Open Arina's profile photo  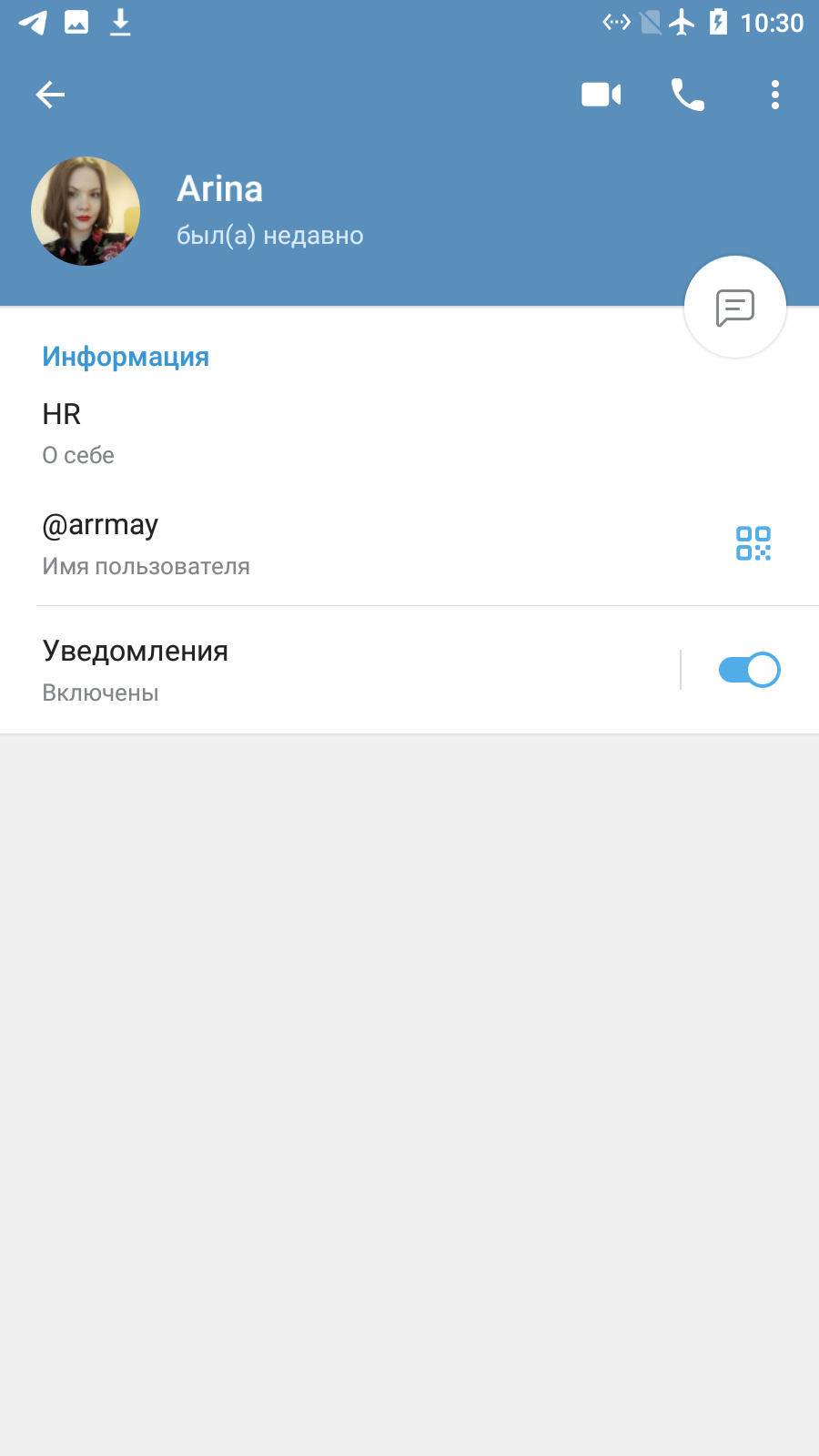pos(86,211)
